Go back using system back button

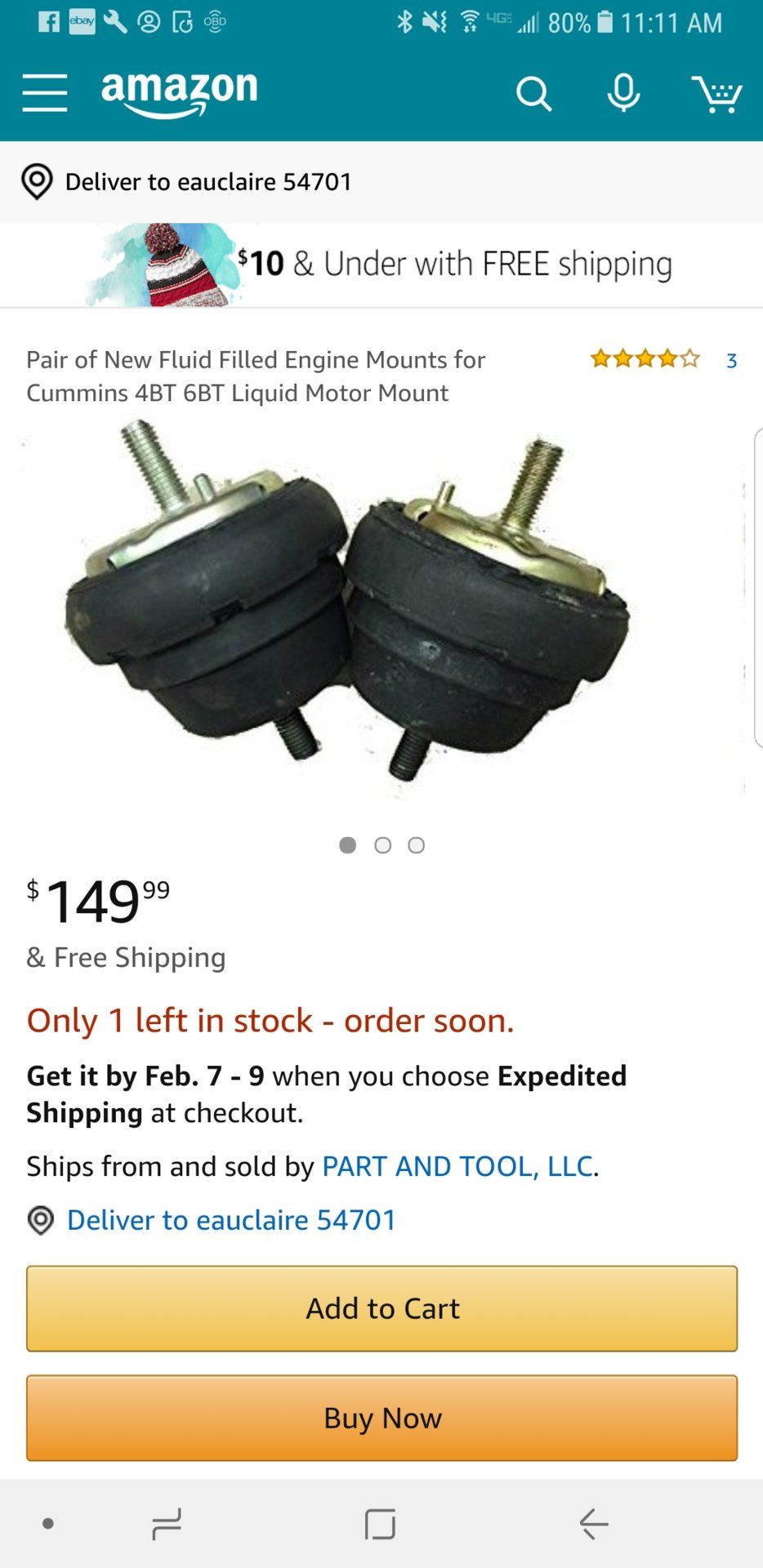click(594, 1524)
